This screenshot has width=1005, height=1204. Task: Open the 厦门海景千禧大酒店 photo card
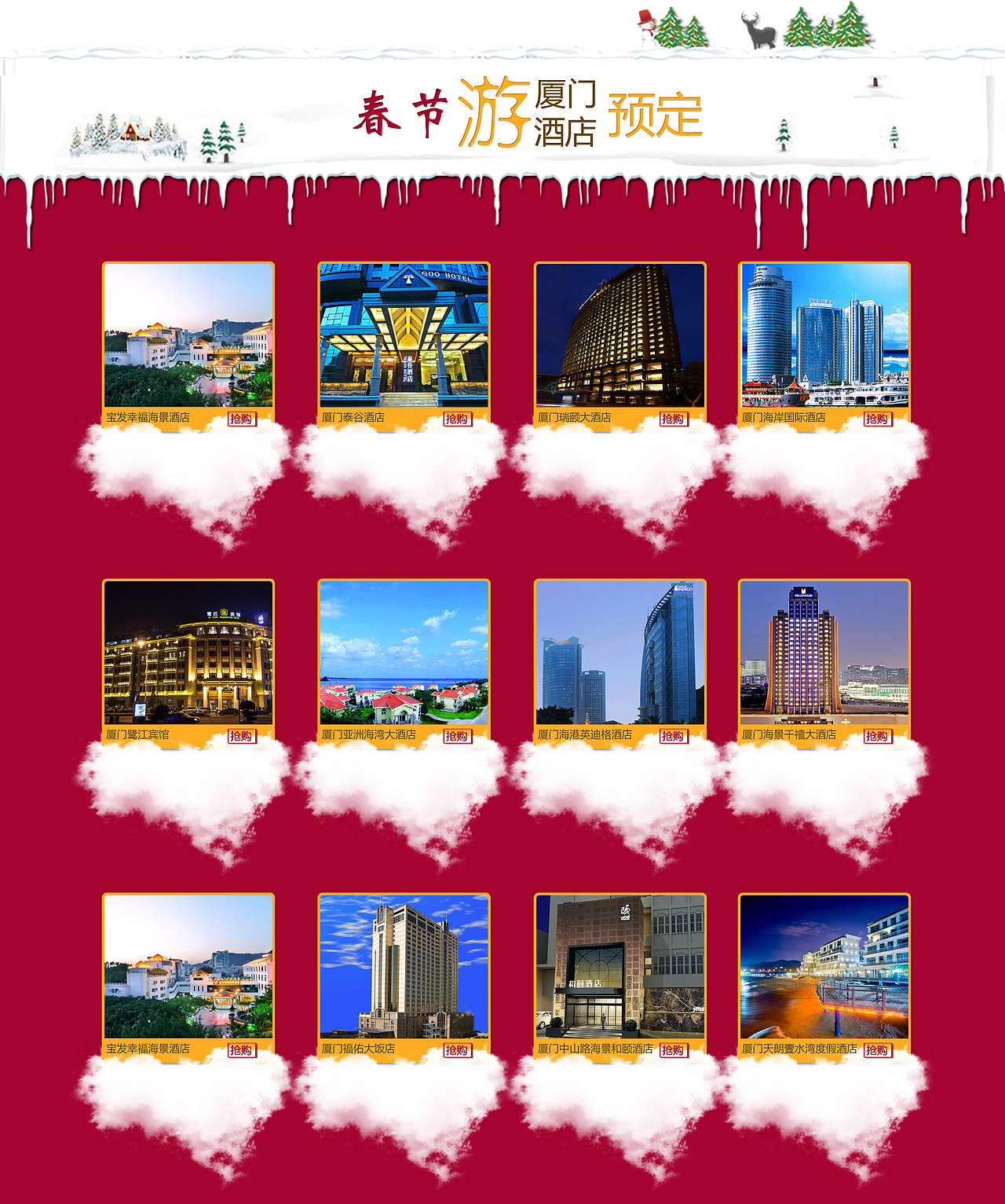tap(824, 652)
